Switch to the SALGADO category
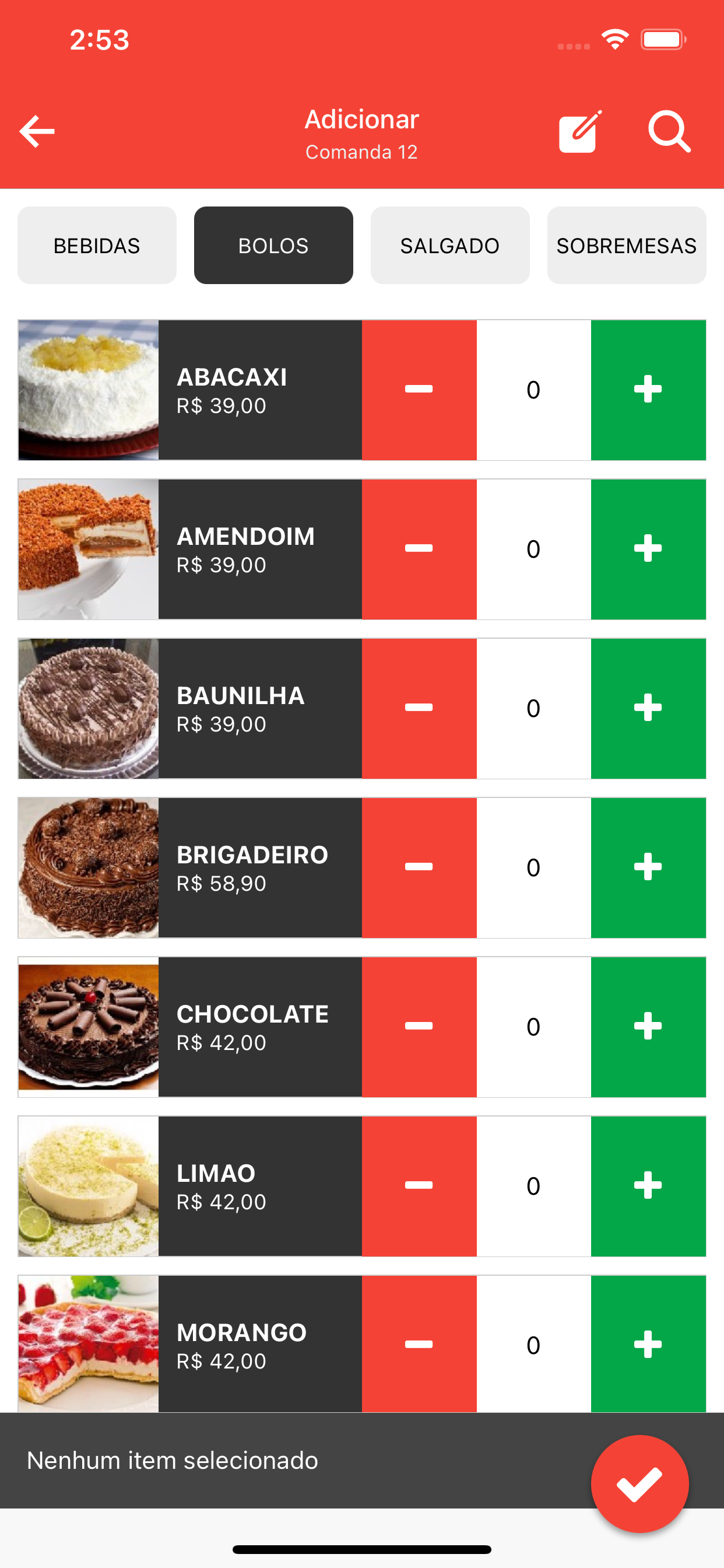Viewport: 724px width, 1568px height. point(449,244)
